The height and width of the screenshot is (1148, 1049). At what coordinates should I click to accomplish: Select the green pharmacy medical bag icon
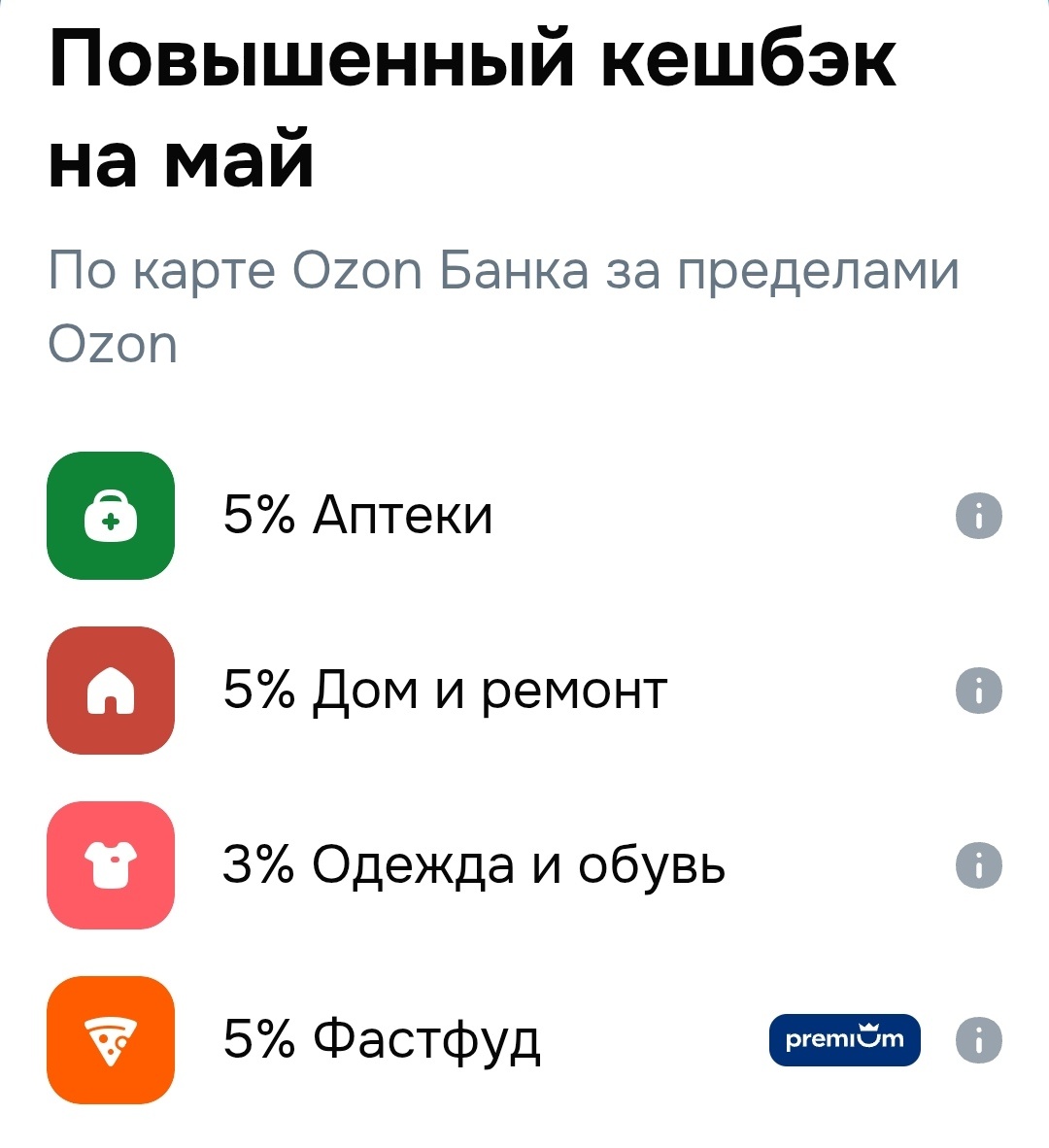(x=110, y=516)
